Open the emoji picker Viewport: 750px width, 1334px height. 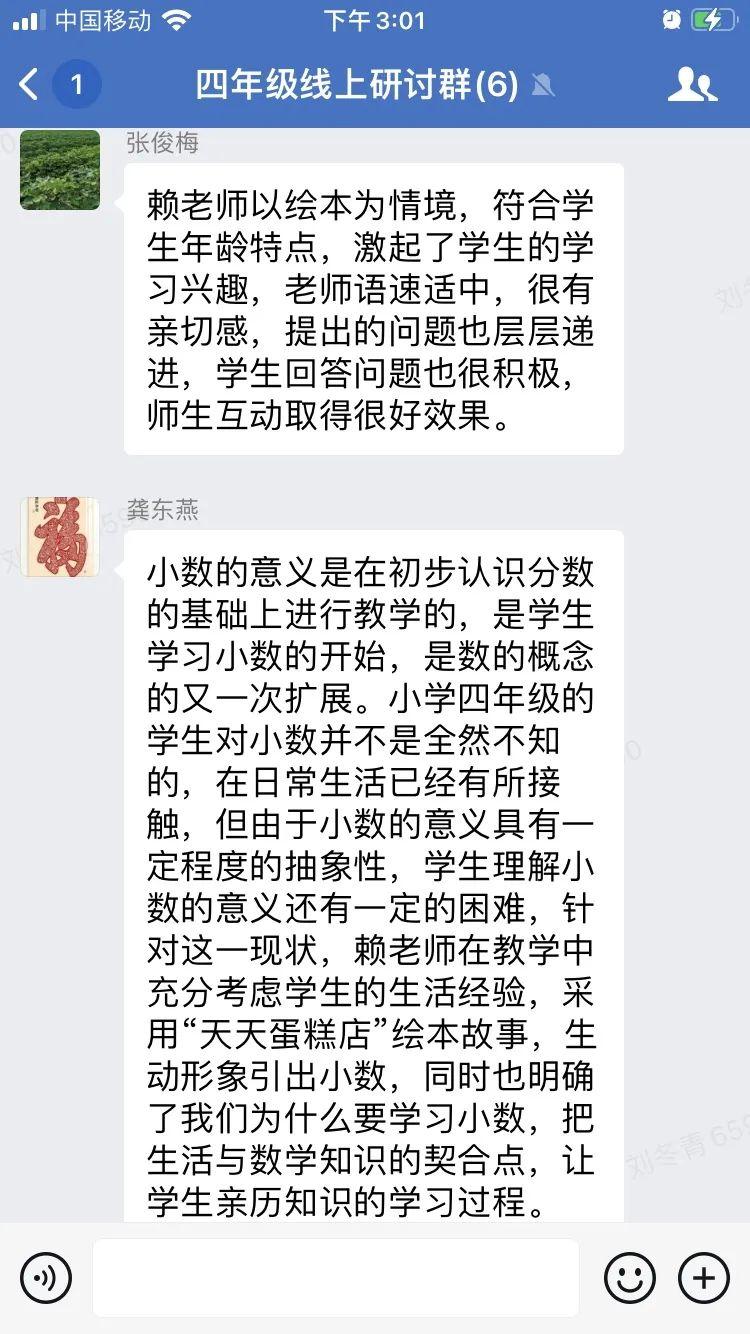click(x=630, y=1277)
